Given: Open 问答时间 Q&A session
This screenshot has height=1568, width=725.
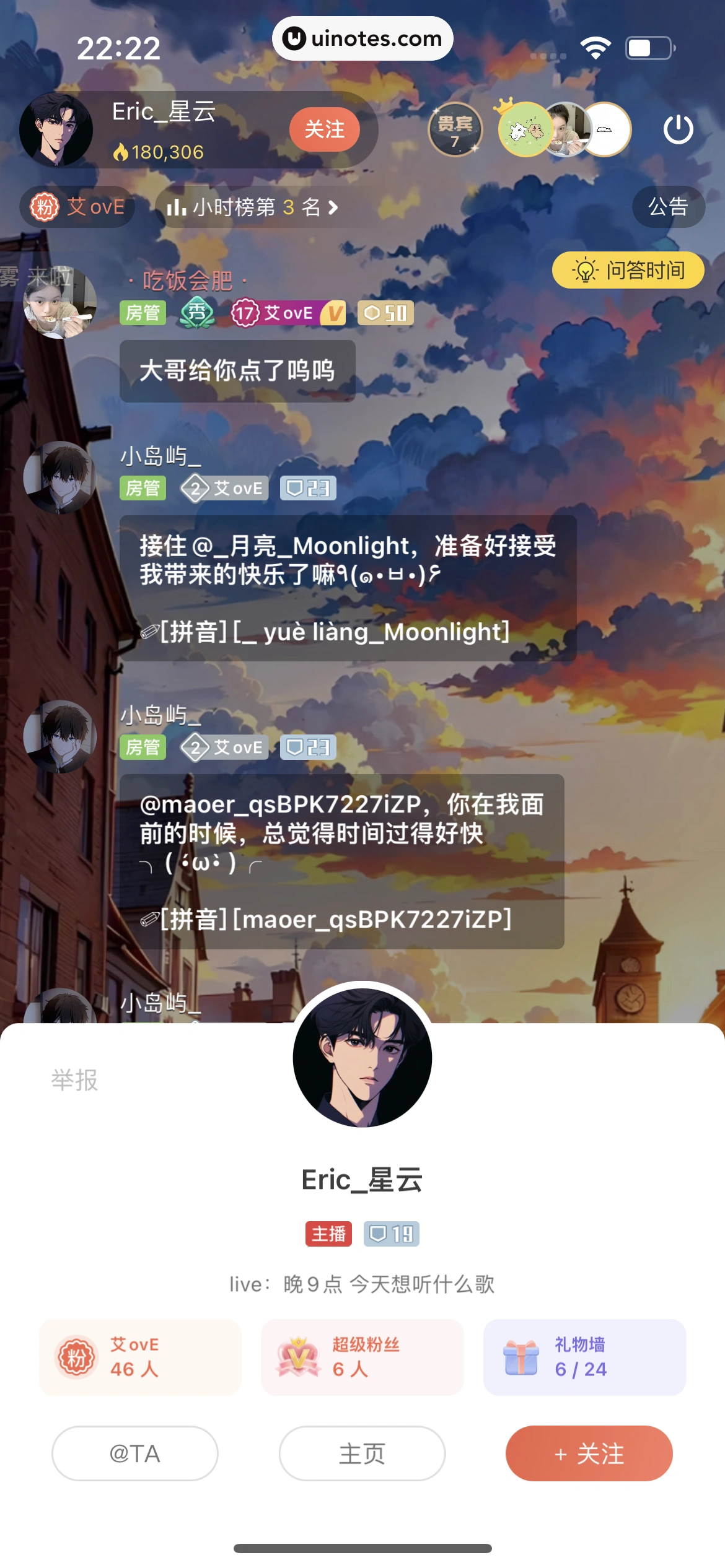Looking at the screenshot, I should [x=628, y=270].
